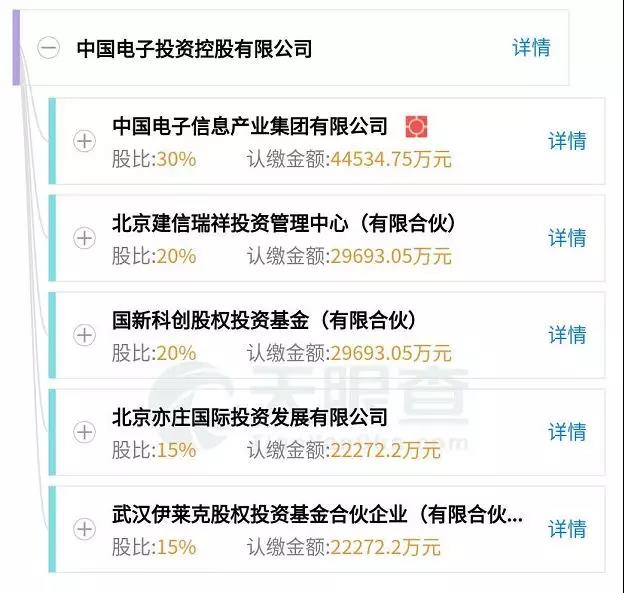Open 详情 for 国新科创股权投资基金

pos(567,335)
